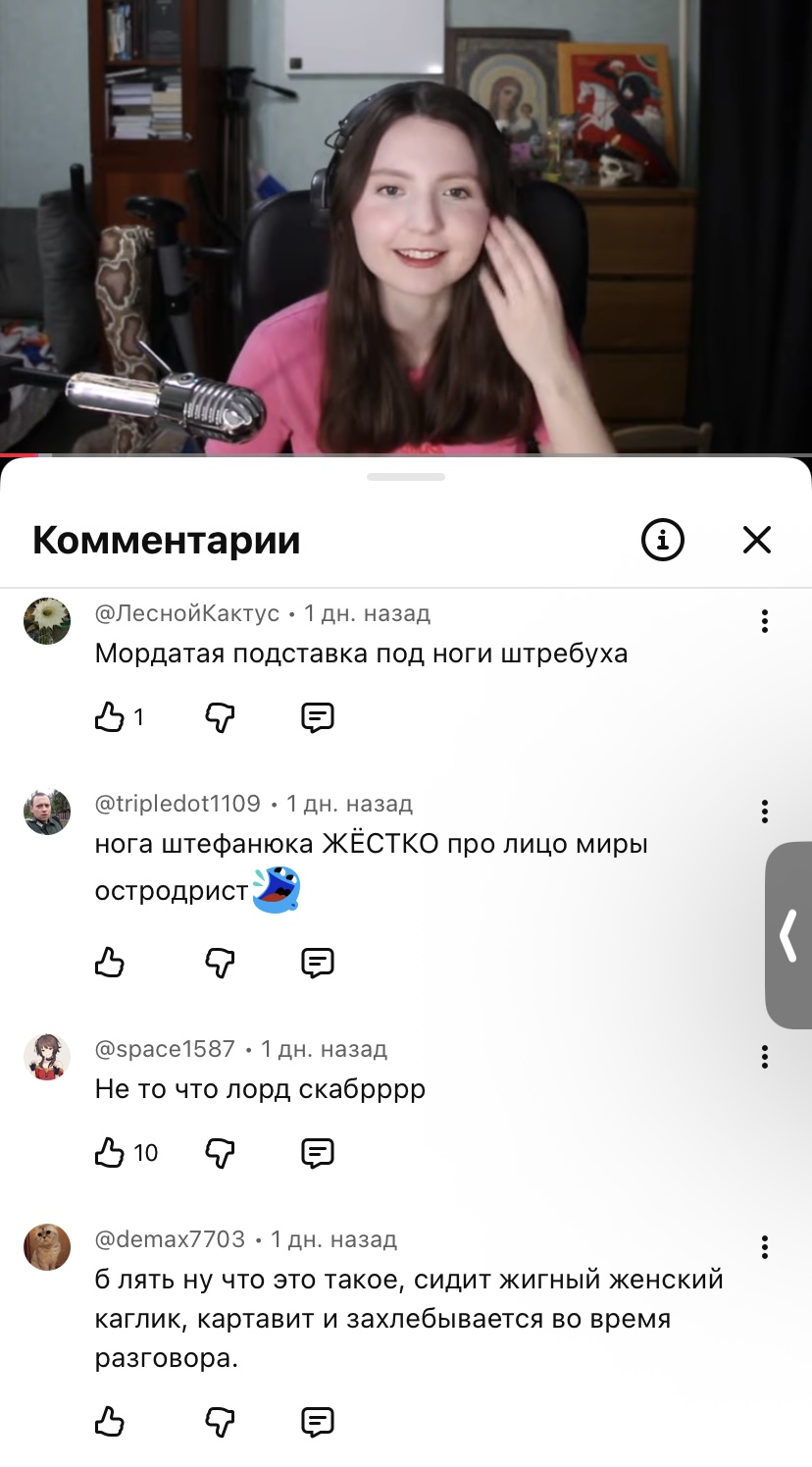Open overflow menu for @space1587's comment

[764, 1056]
